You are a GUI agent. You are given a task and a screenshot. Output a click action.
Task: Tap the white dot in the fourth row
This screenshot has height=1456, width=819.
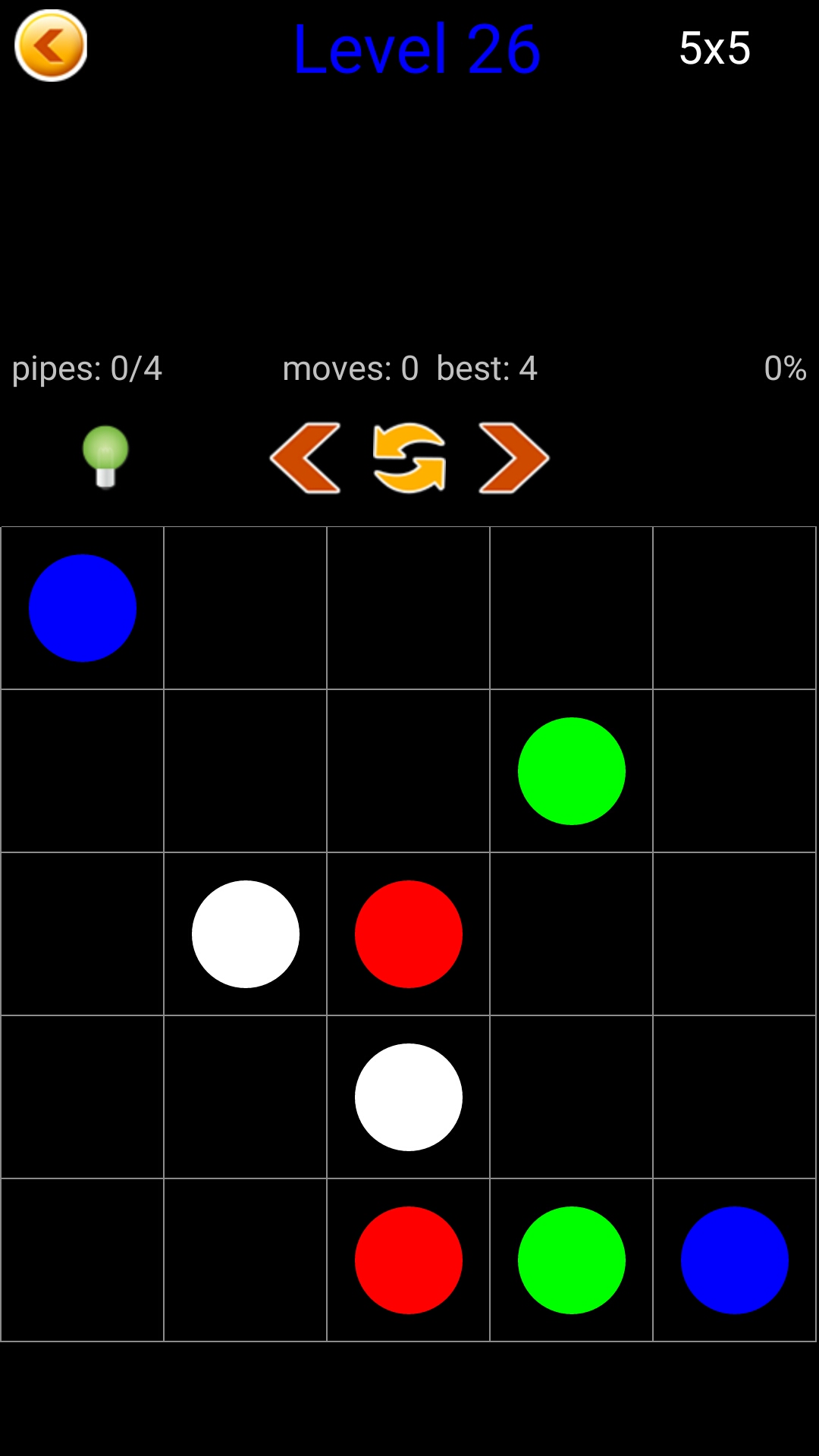click(409, 1097)
